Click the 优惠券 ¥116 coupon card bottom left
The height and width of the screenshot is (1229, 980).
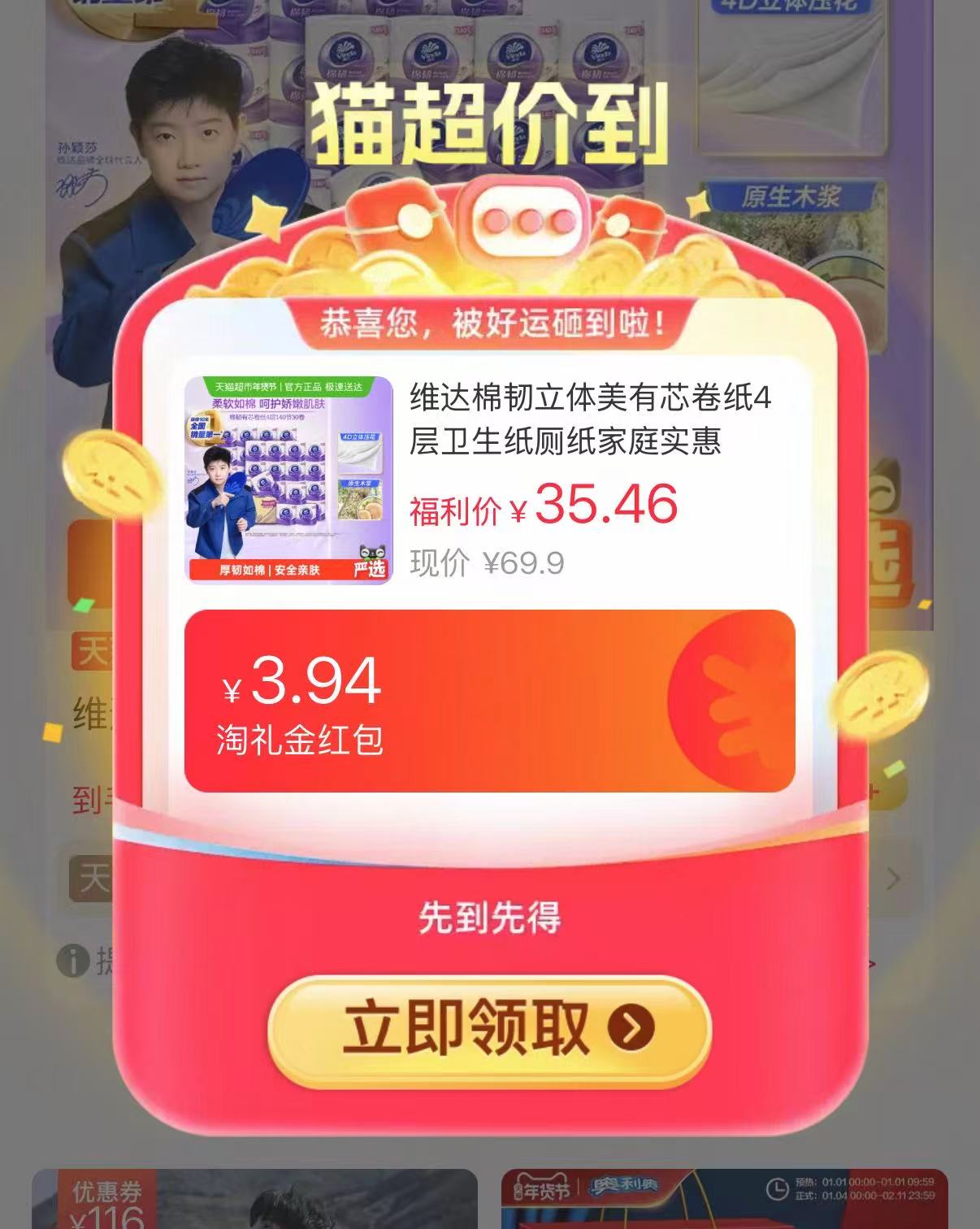(x=107, y=1203)
